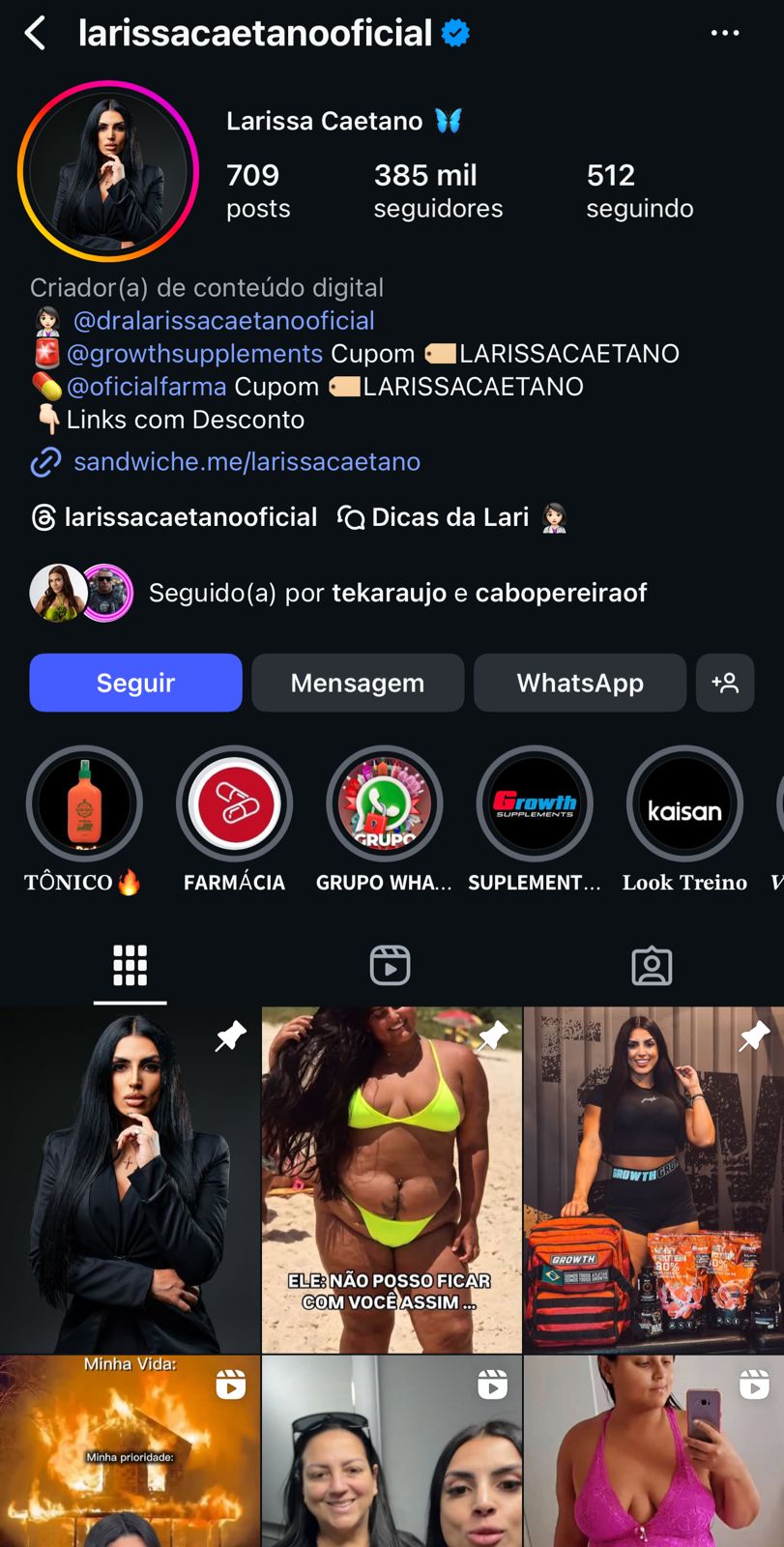The image size is (784, 1547).
Task: Open the sandwiche.me/larissacaetano link
Action: [247, 462]
